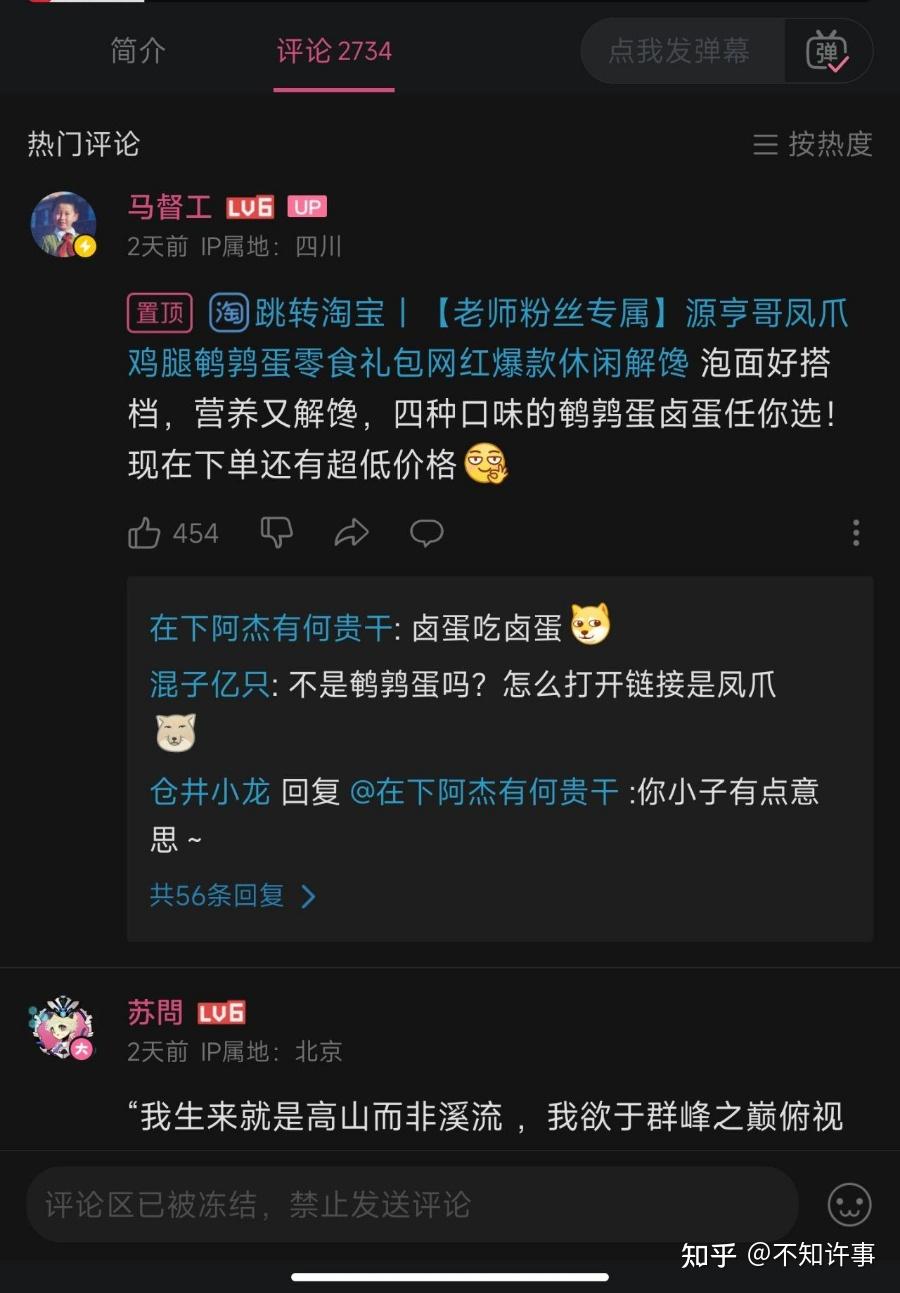900x1293 pixels.
Task: Dislike 马督工's pinned comment
Action: click(x=276, y=532)
